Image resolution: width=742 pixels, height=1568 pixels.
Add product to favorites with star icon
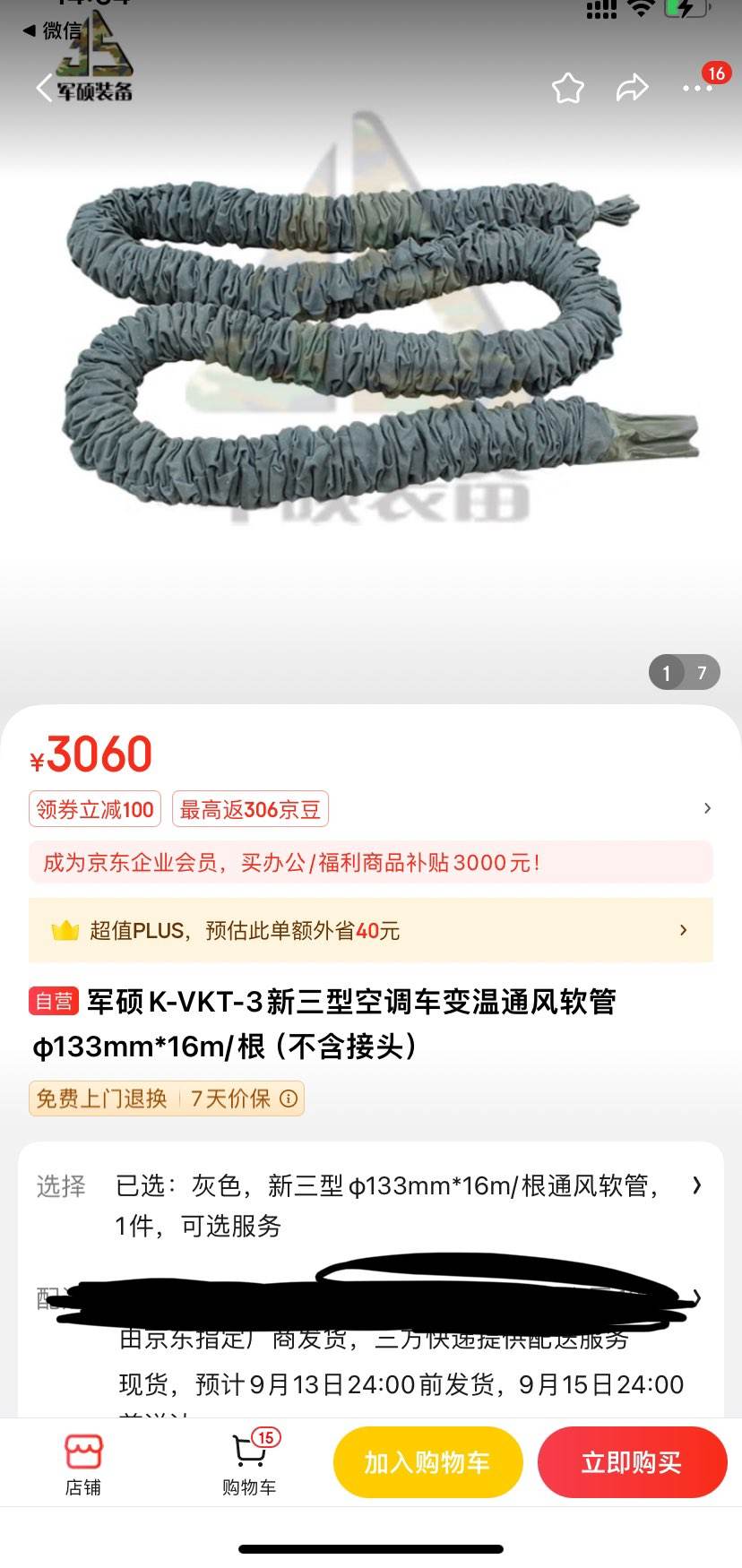point(567,88)
